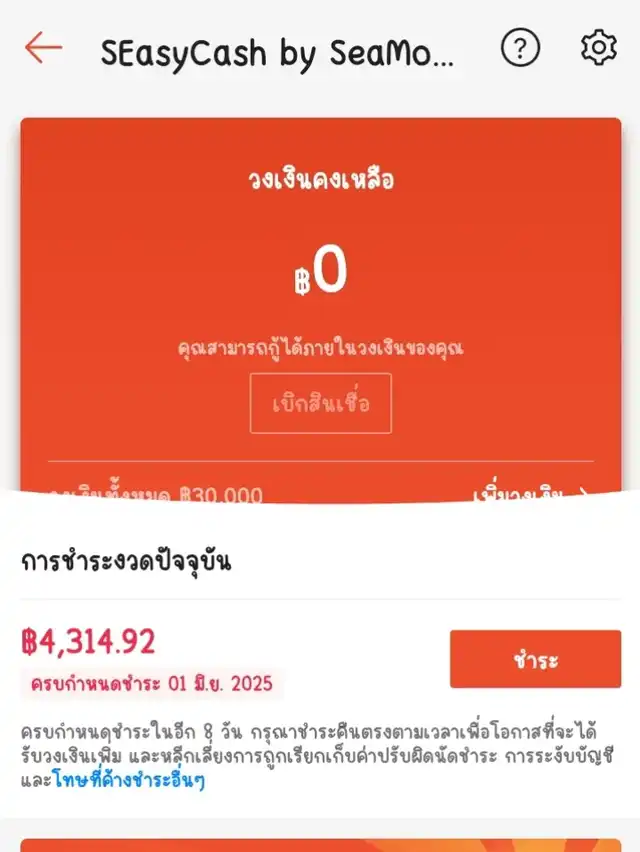Image resolution: width=640 pixels, height=852 pixels.
Task: Go back using the red arrow
Action: [44, 48]
